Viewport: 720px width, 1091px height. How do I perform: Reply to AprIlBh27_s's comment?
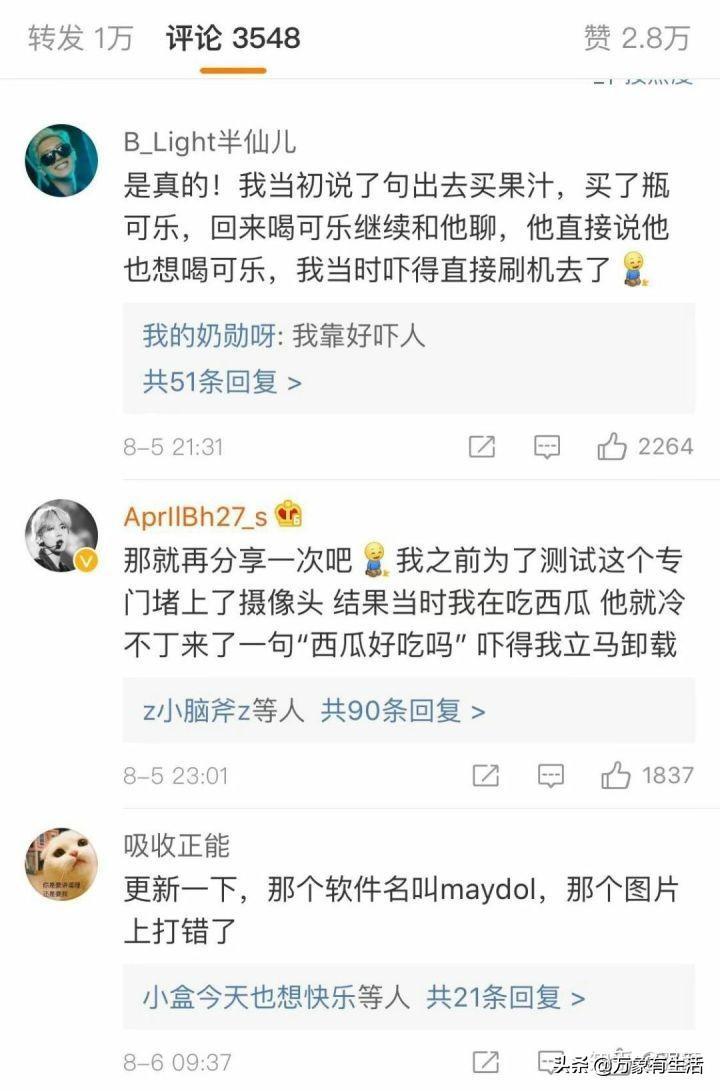click(x=550, y=775)
